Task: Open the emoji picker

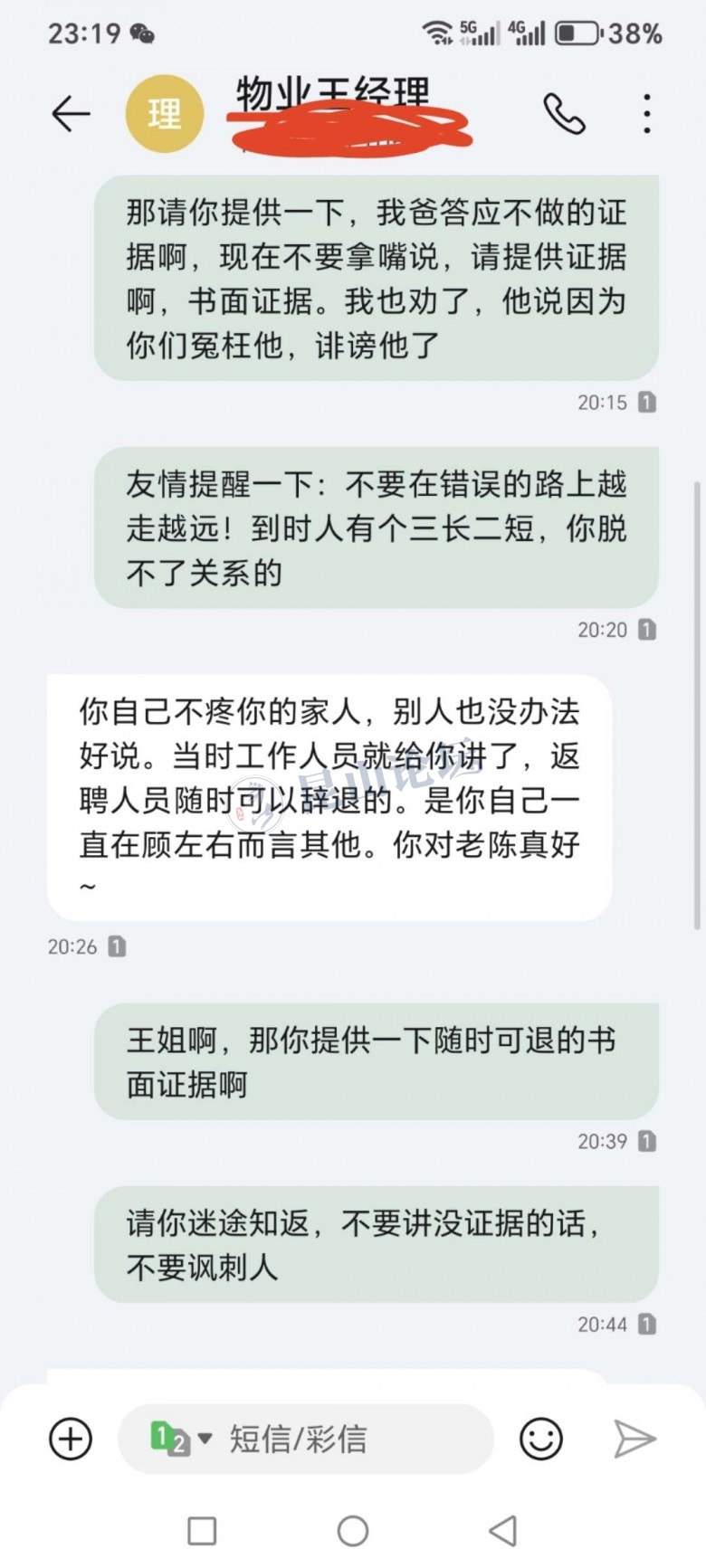Action: [541, 1439]
